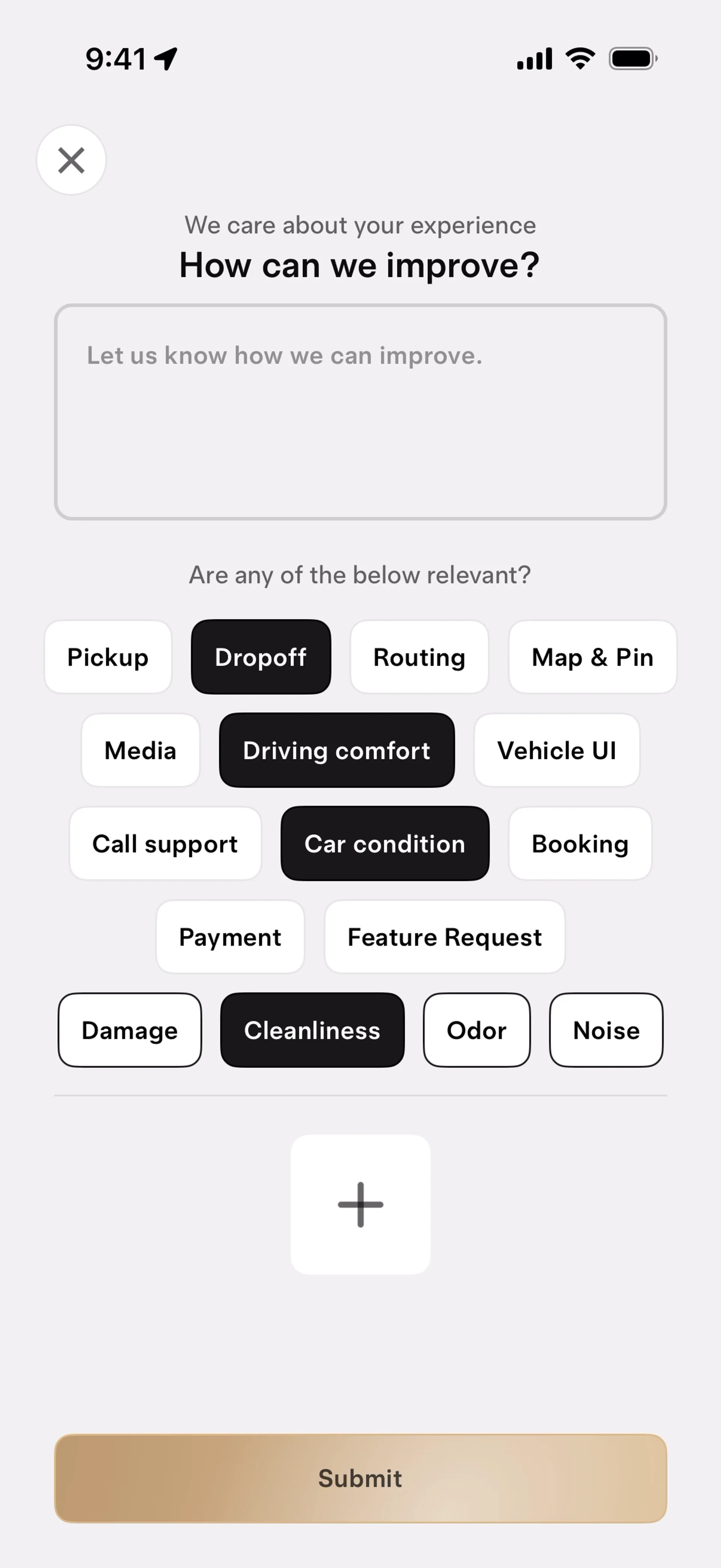Select the Feature Request chip
Screen dimensions: 721x1568
coord(444,937)
